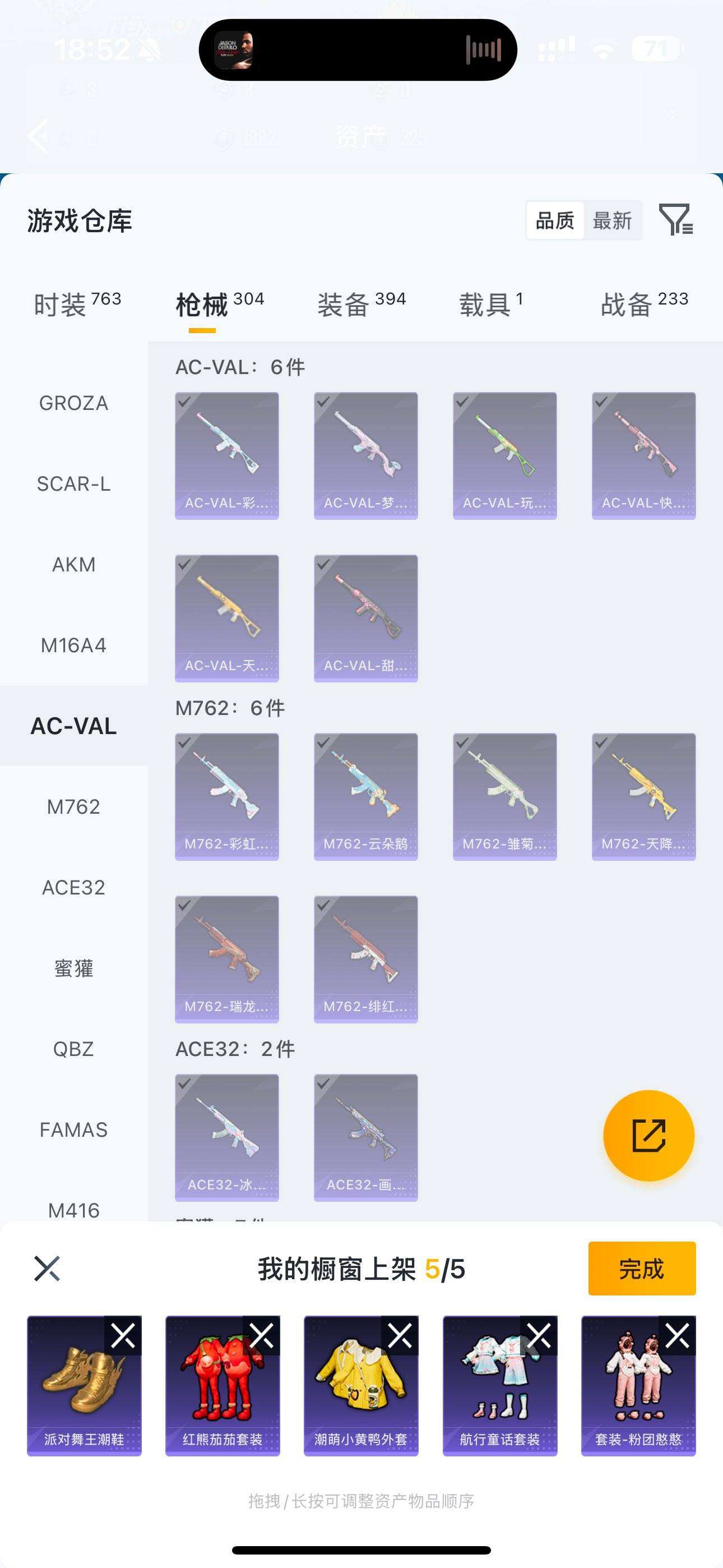The width and height of the screenshot is (723, 1568).
Task: Tap the orange share floating button
Action: coord(649,1136)
